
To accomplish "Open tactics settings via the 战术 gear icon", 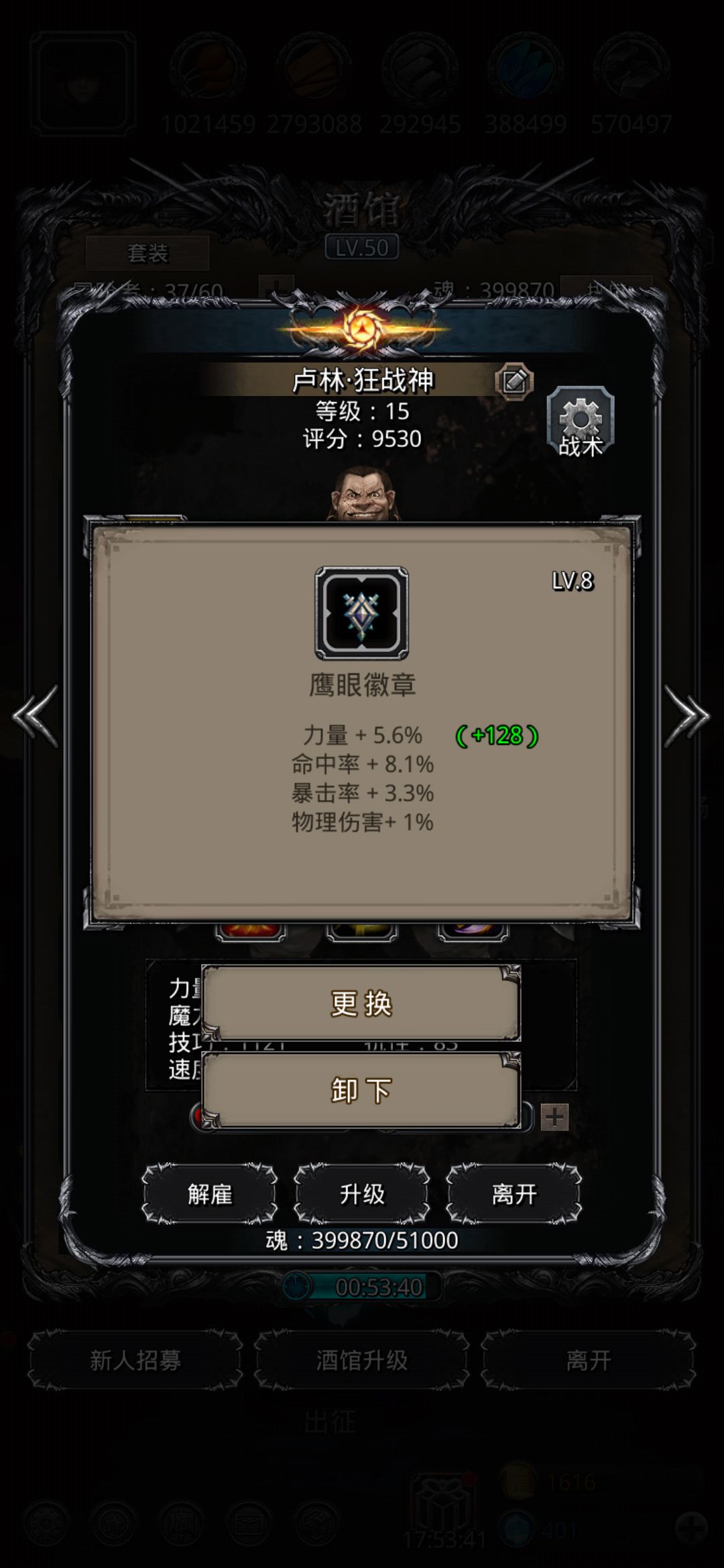I will [582, 419].
